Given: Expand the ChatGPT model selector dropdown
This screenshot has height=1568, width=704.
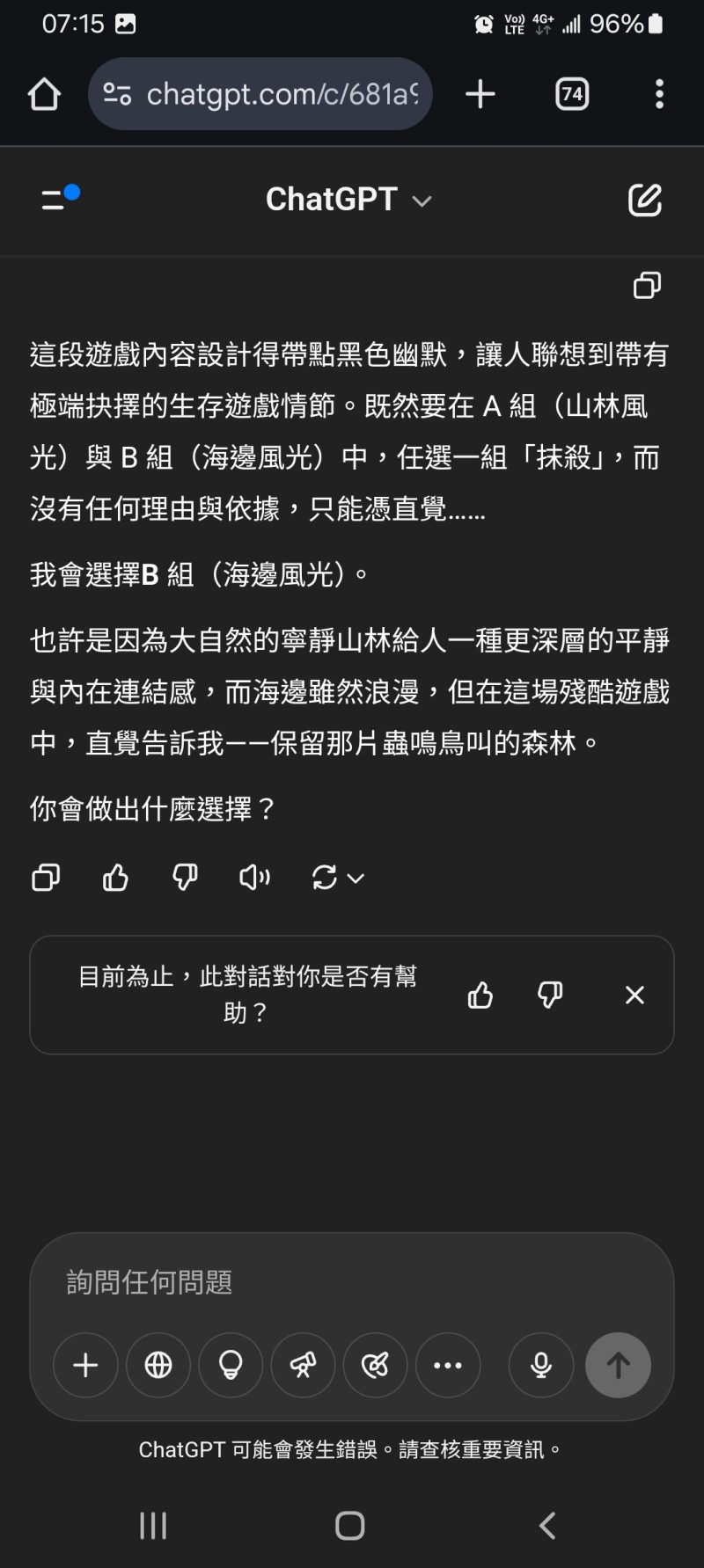Looking at the screenshot, I should (348, 200).
